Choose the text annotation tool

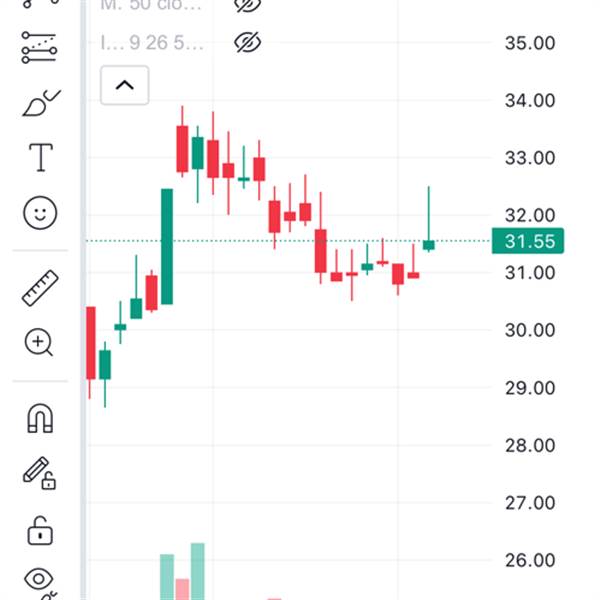coord(40,157)
